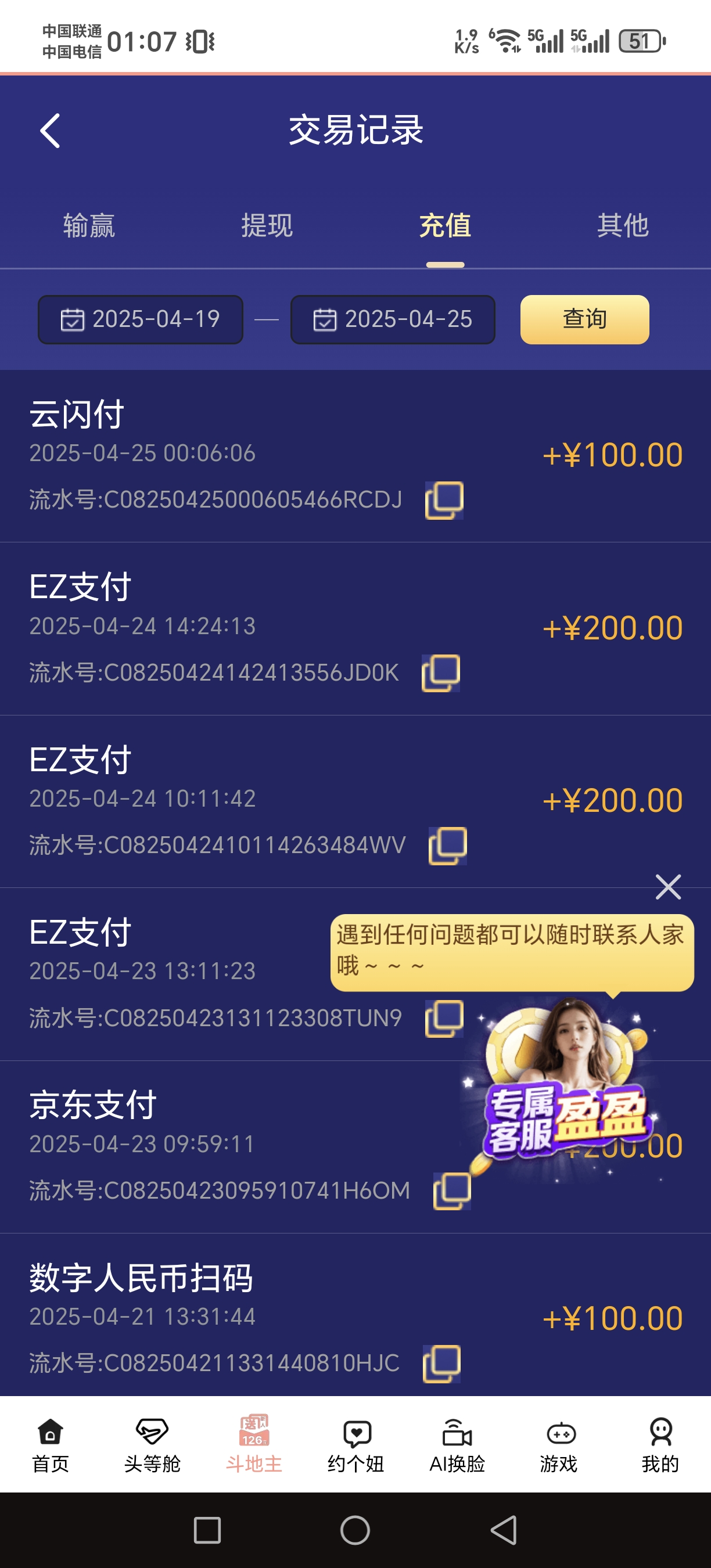Tap the system home button

click(x=355, y=1530)
